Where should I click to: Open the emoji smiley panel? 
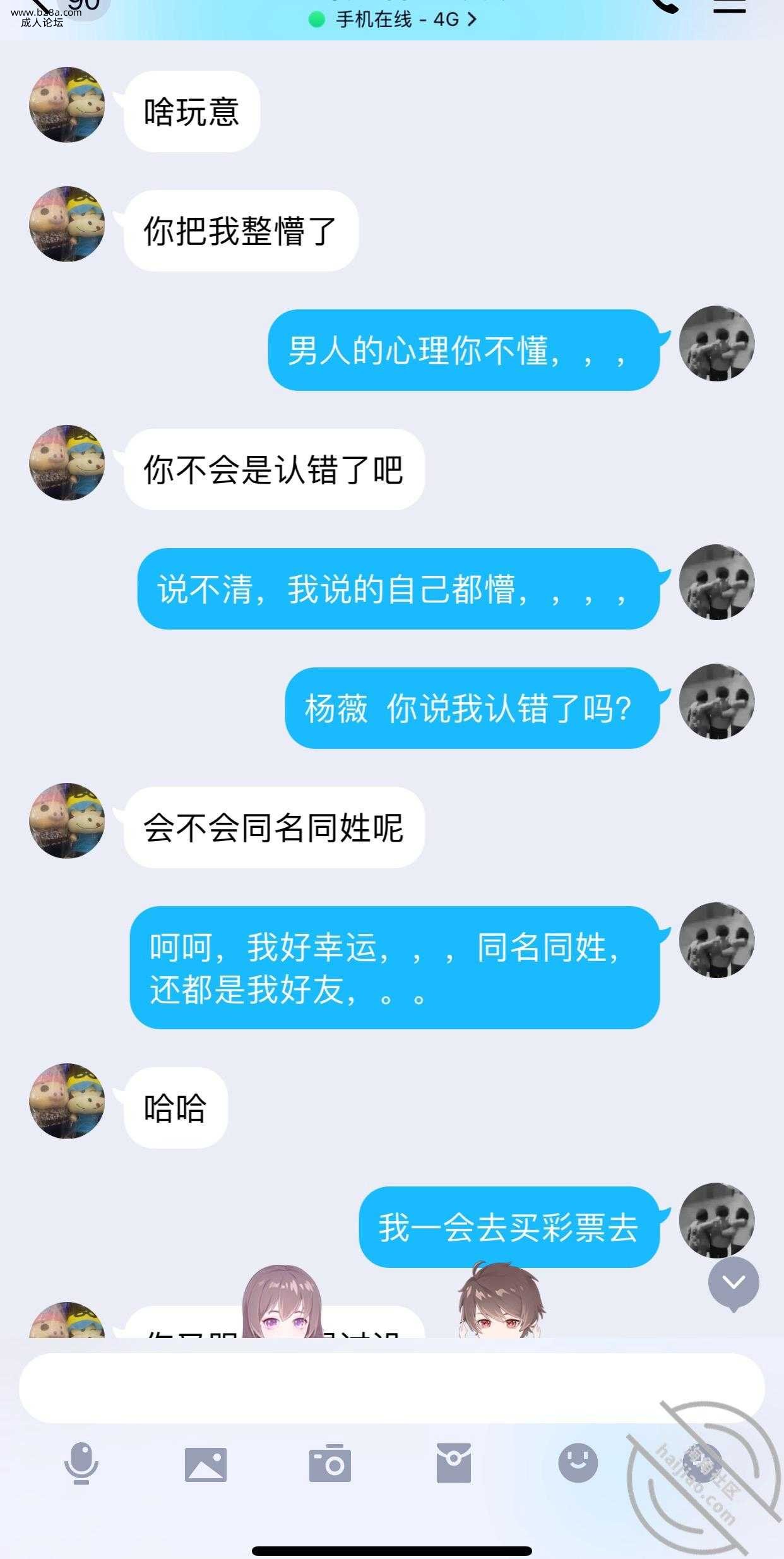578,1463
